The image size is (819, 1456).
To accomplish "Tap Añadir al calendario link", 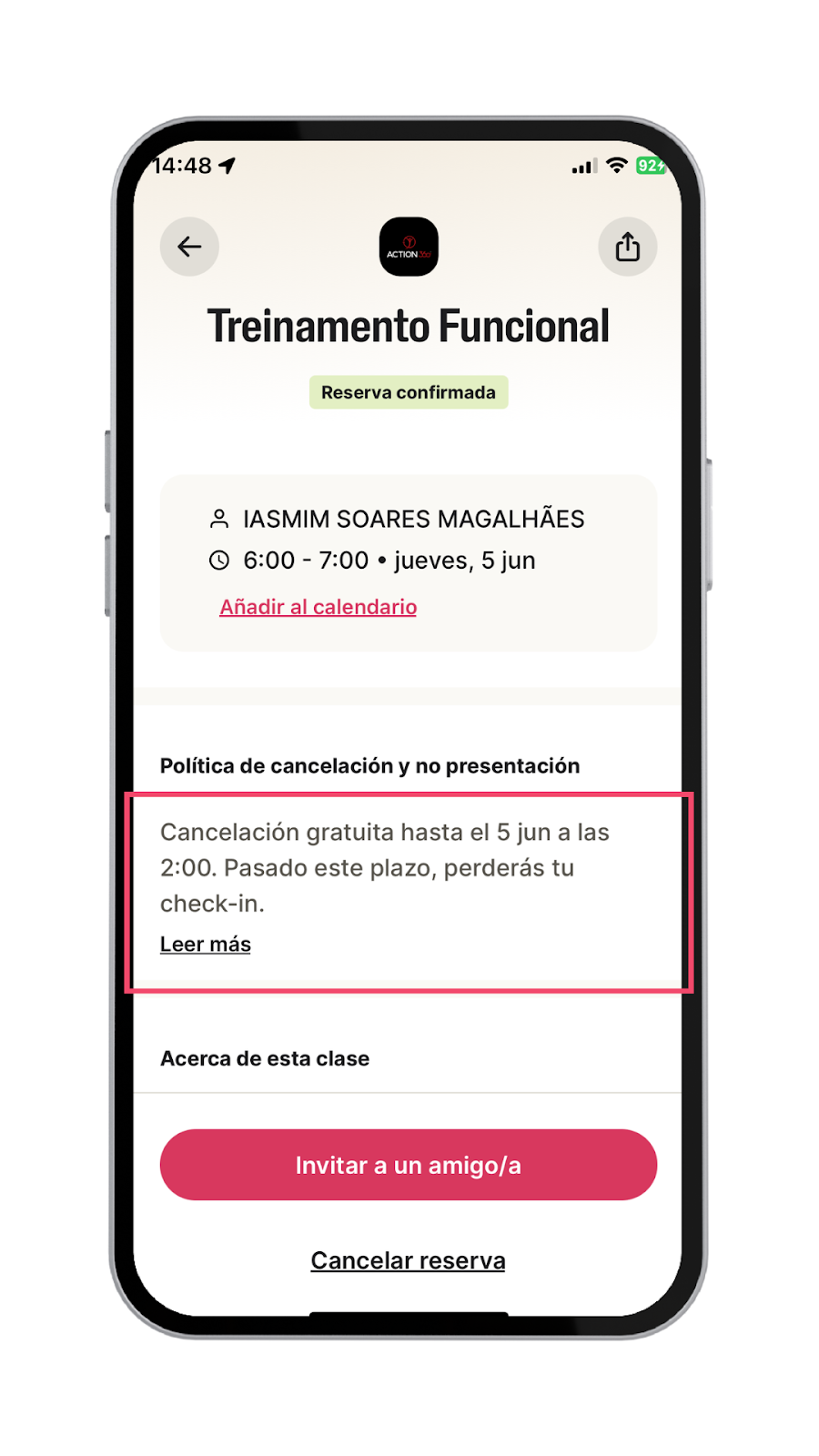I will [x=318, y=607].
